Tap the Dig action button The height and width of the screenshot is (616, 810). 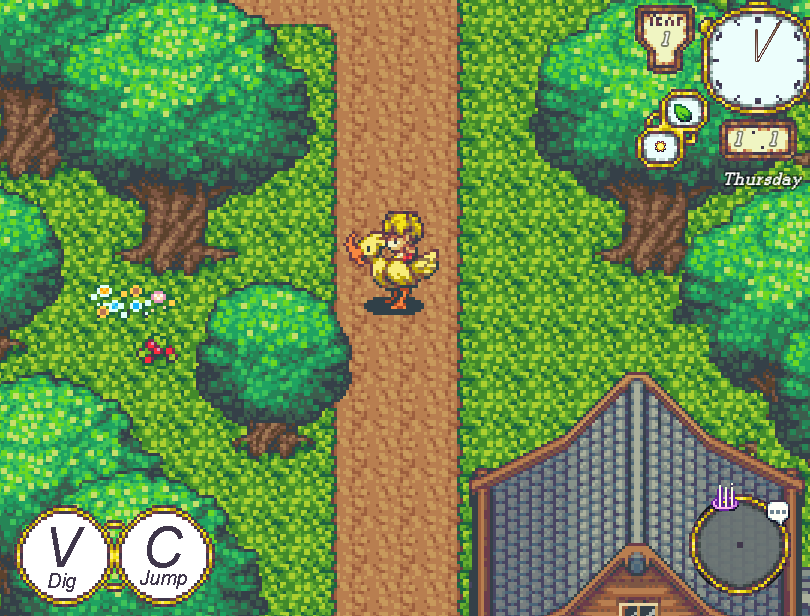coord(64,555)
